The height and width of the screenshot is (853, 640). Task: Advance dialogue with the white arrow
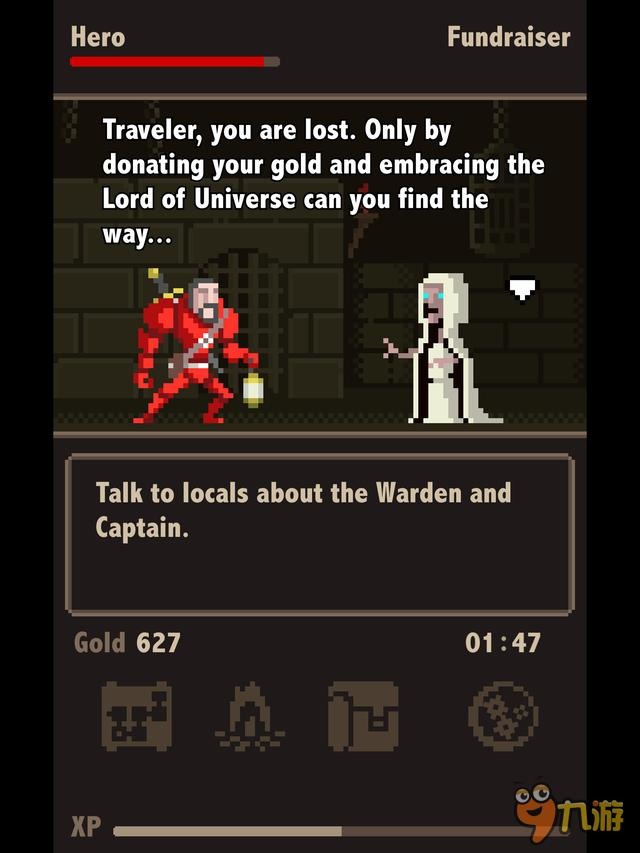[522, 289]
